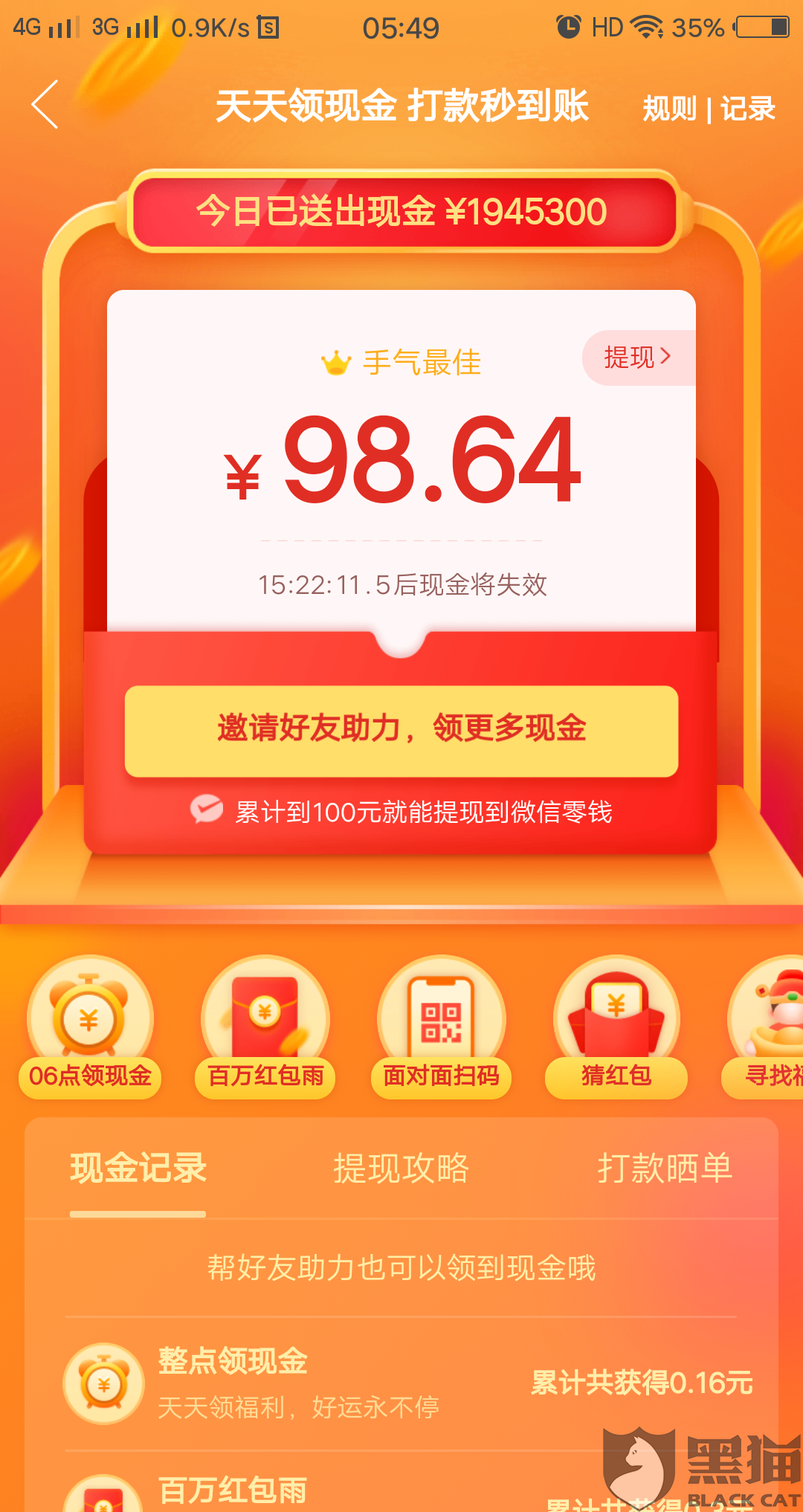Image resolution: width=803 pixels, height=1512 pixels.
Task: Open 百万红包雨 activity
Action: click(x=265, y=1026)
